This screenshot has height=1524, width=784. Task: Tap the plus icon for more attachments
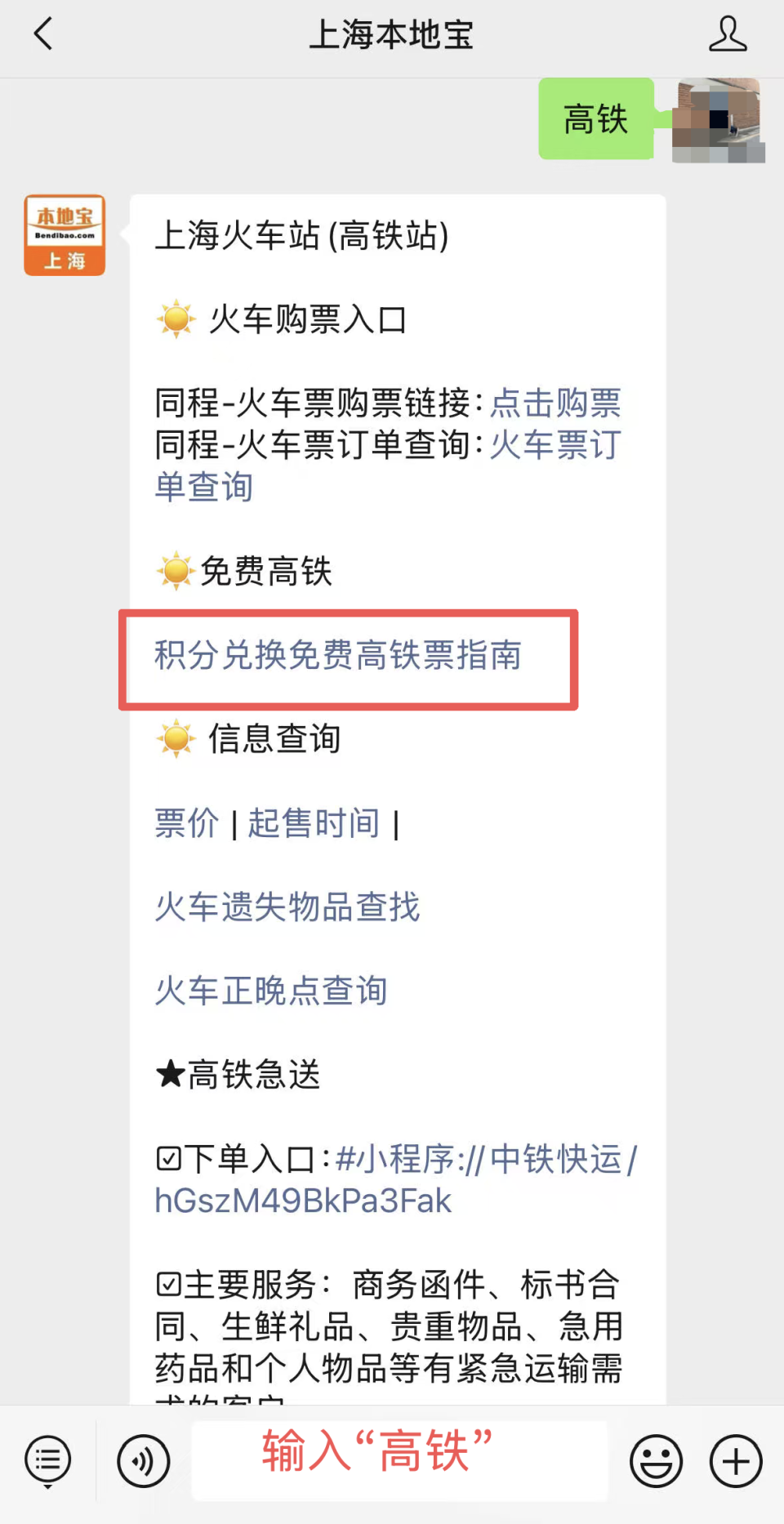(733, 1460)
